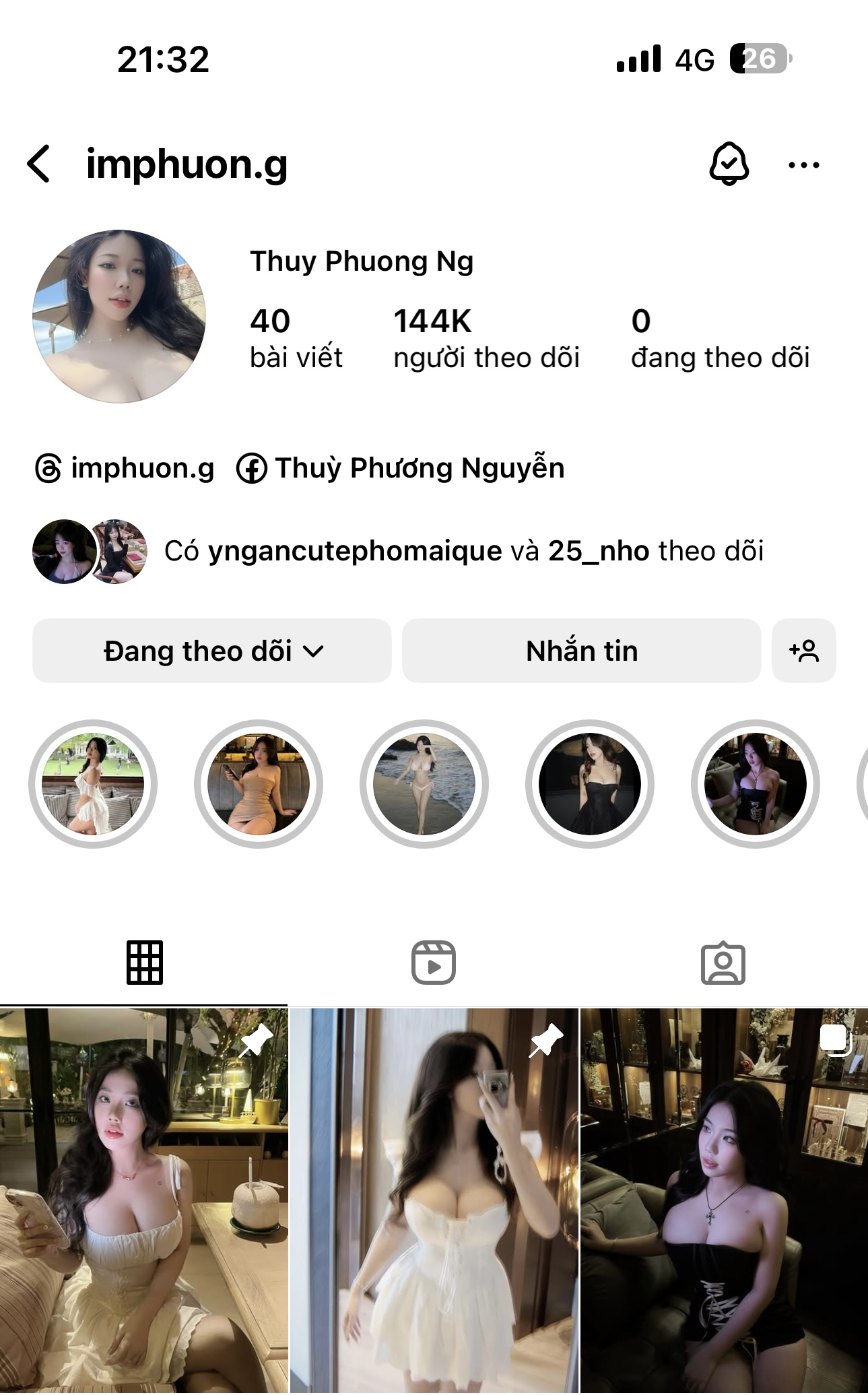Show suggested accounts with add-person button
The image size is (868, 1395).
(x=803, y=651)
